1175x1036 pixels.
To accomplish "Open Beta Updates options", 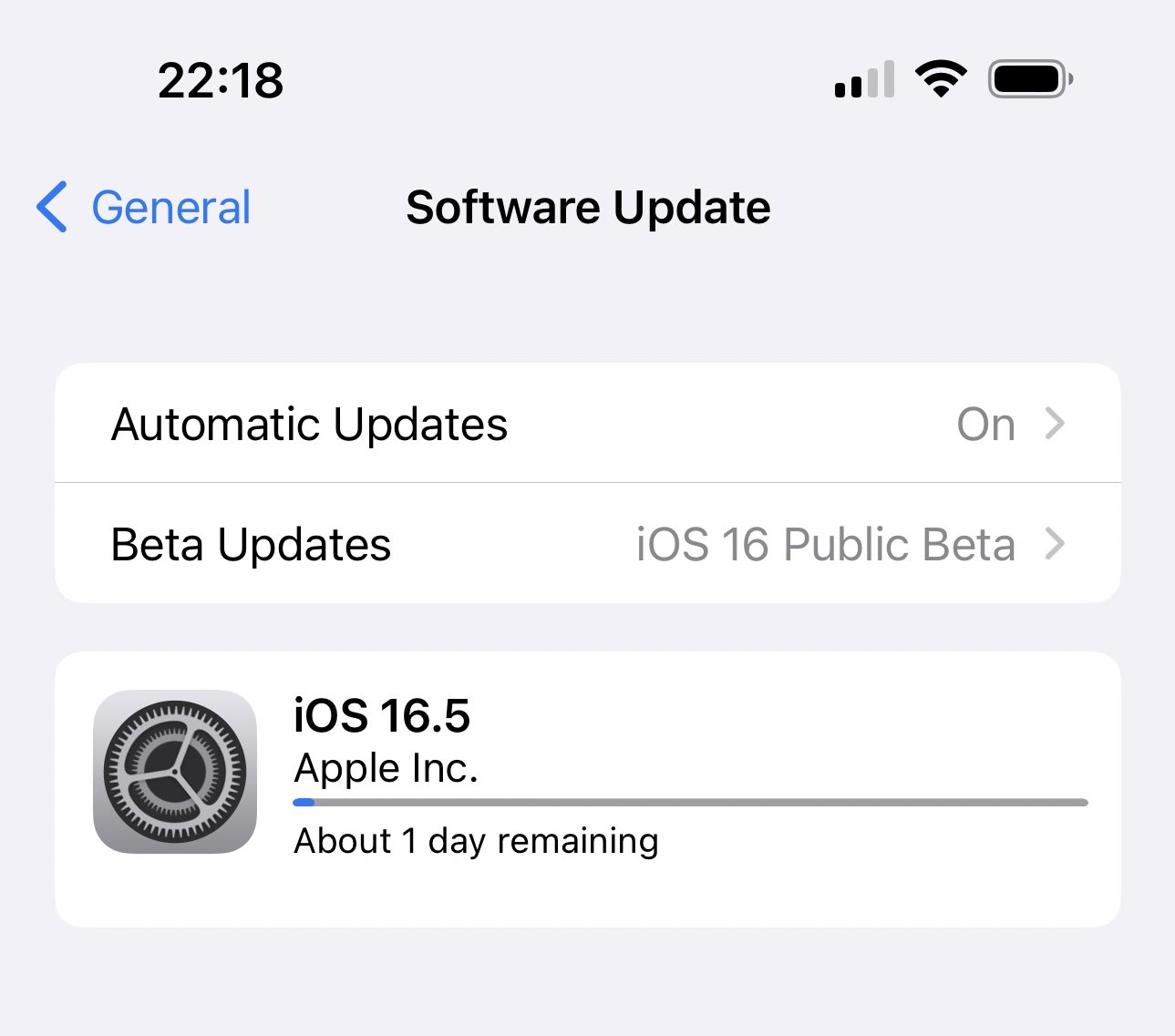I will (588, 544).
